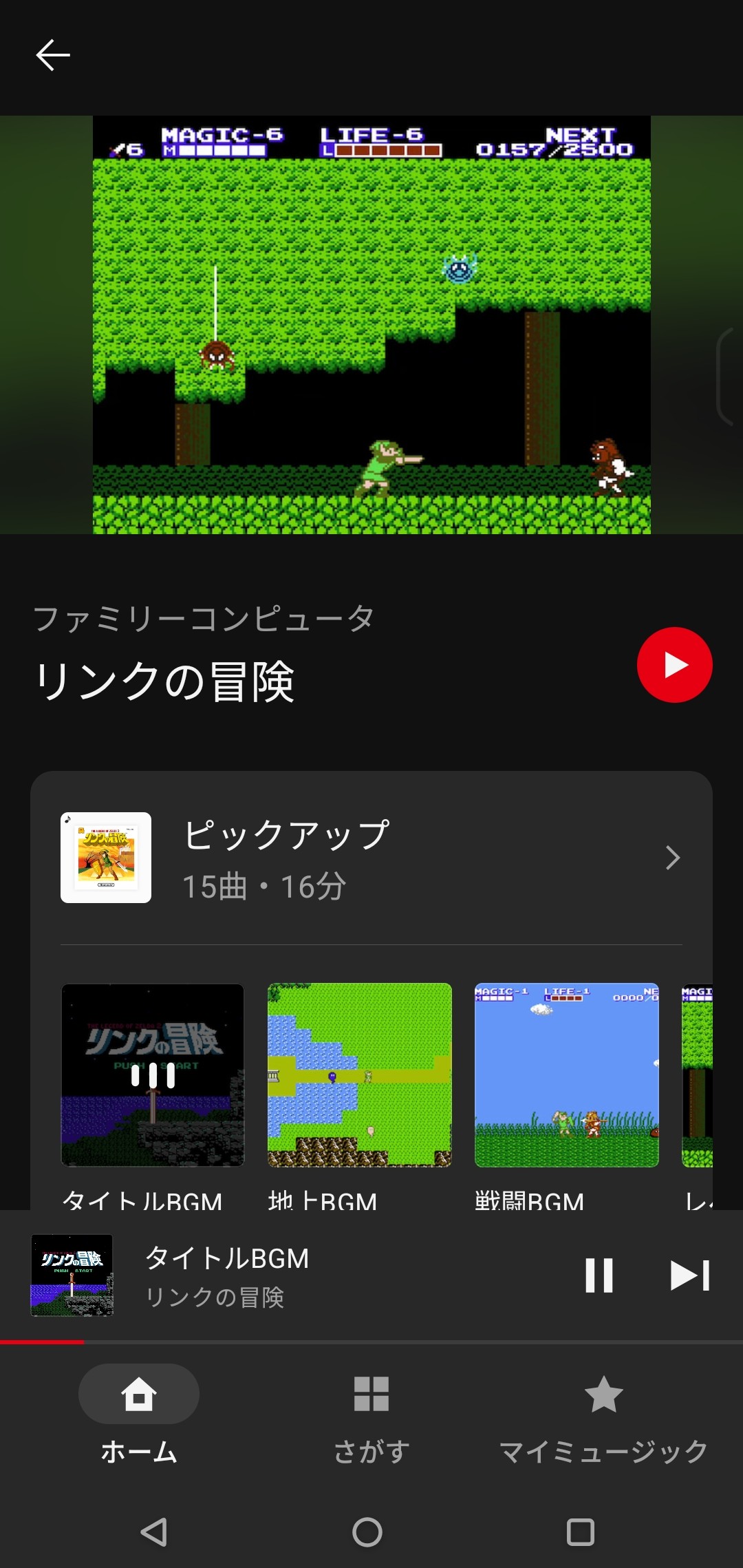The width and height of the screenshot is (743, 1568).
Task: Pause the currently playing タイトルBGM
Action: click(x=599, y=1275)
